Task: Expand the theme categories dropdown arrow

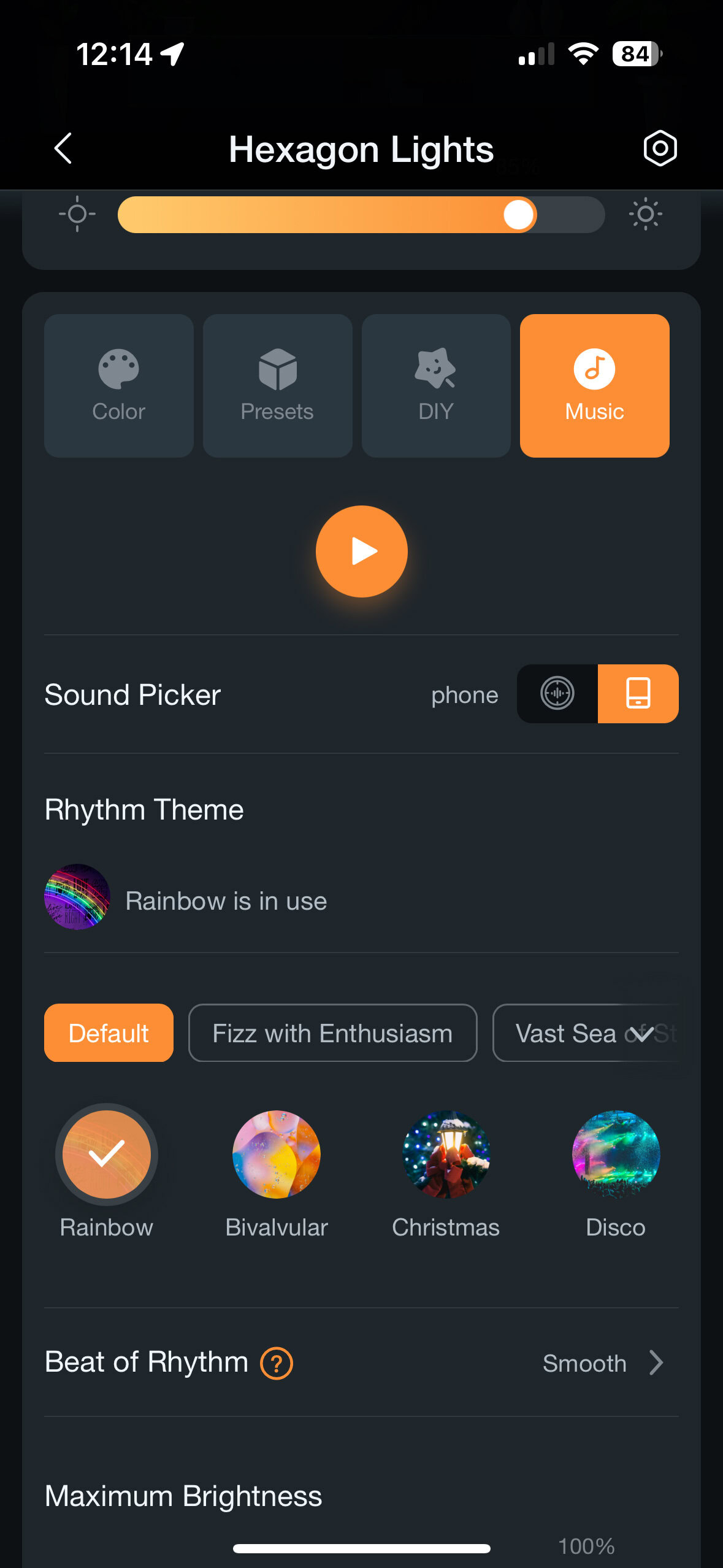Action: pos(643,1034)
